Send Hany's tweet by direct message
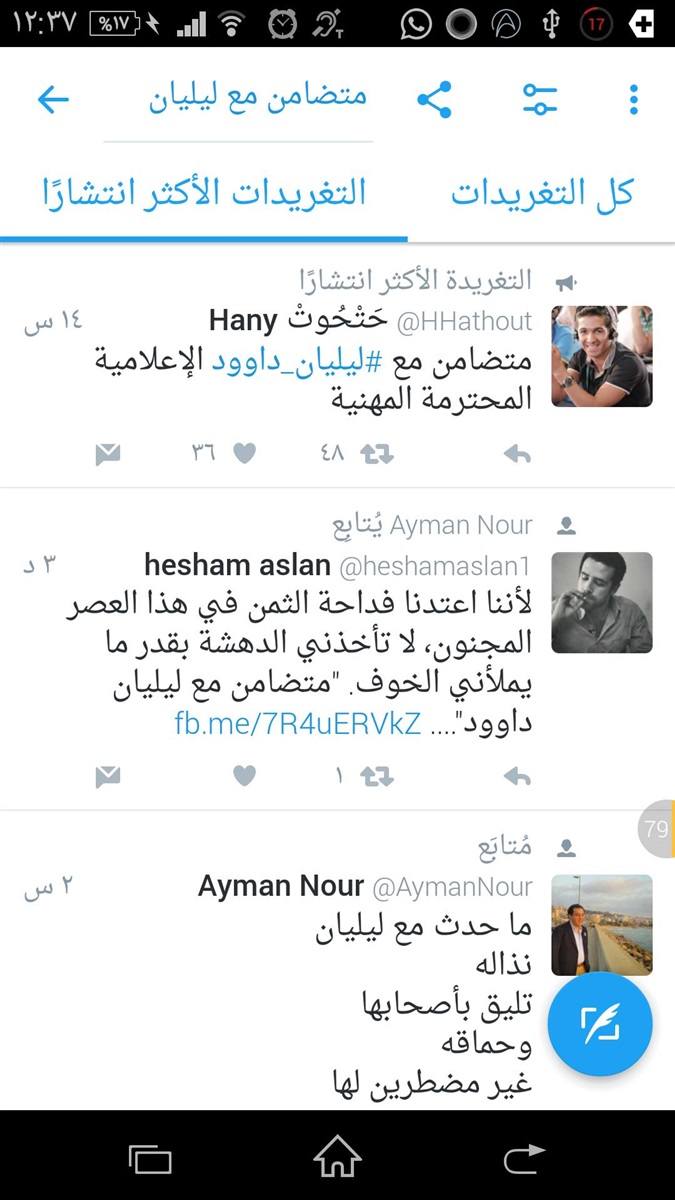675x1200 pixels. point(107,454)
